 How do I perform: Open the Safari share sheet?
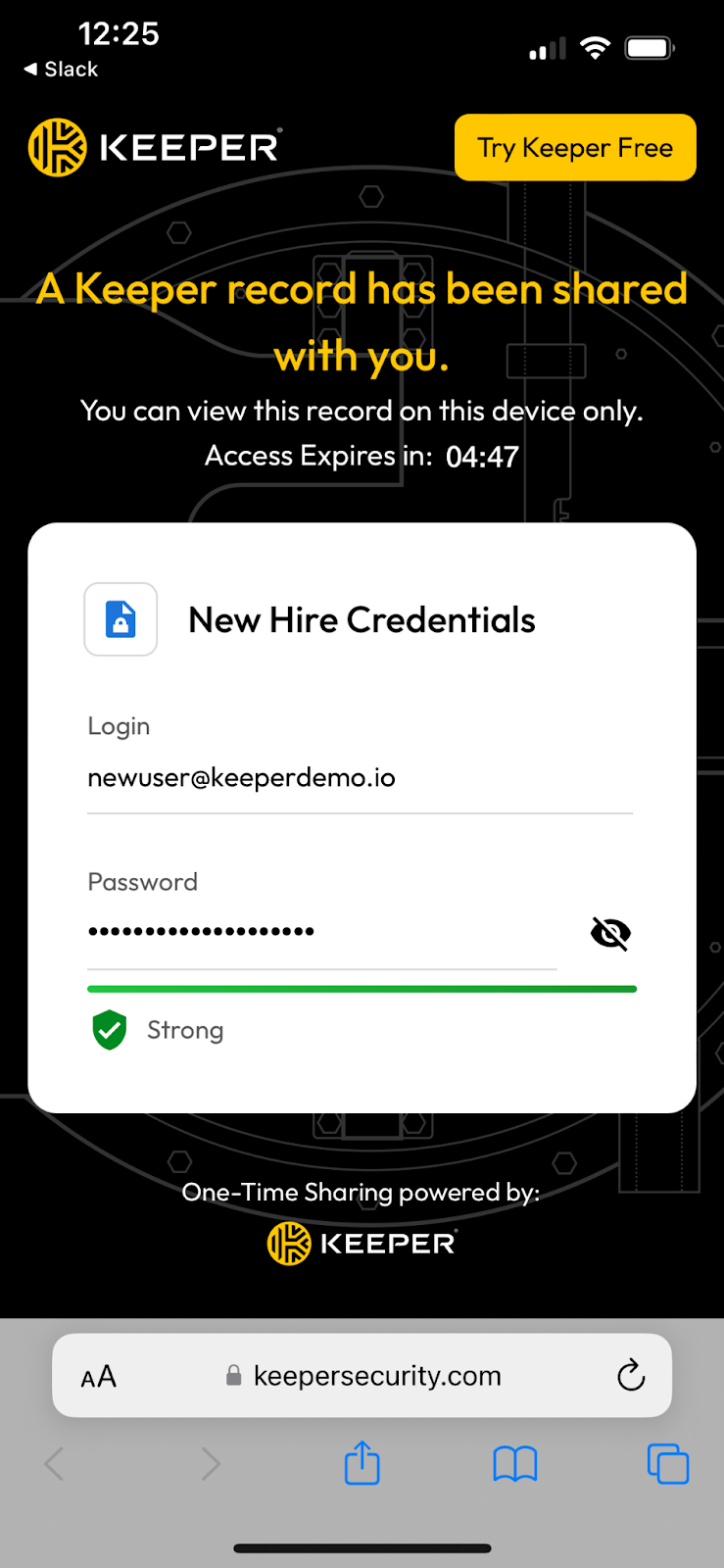[362, 1463]
